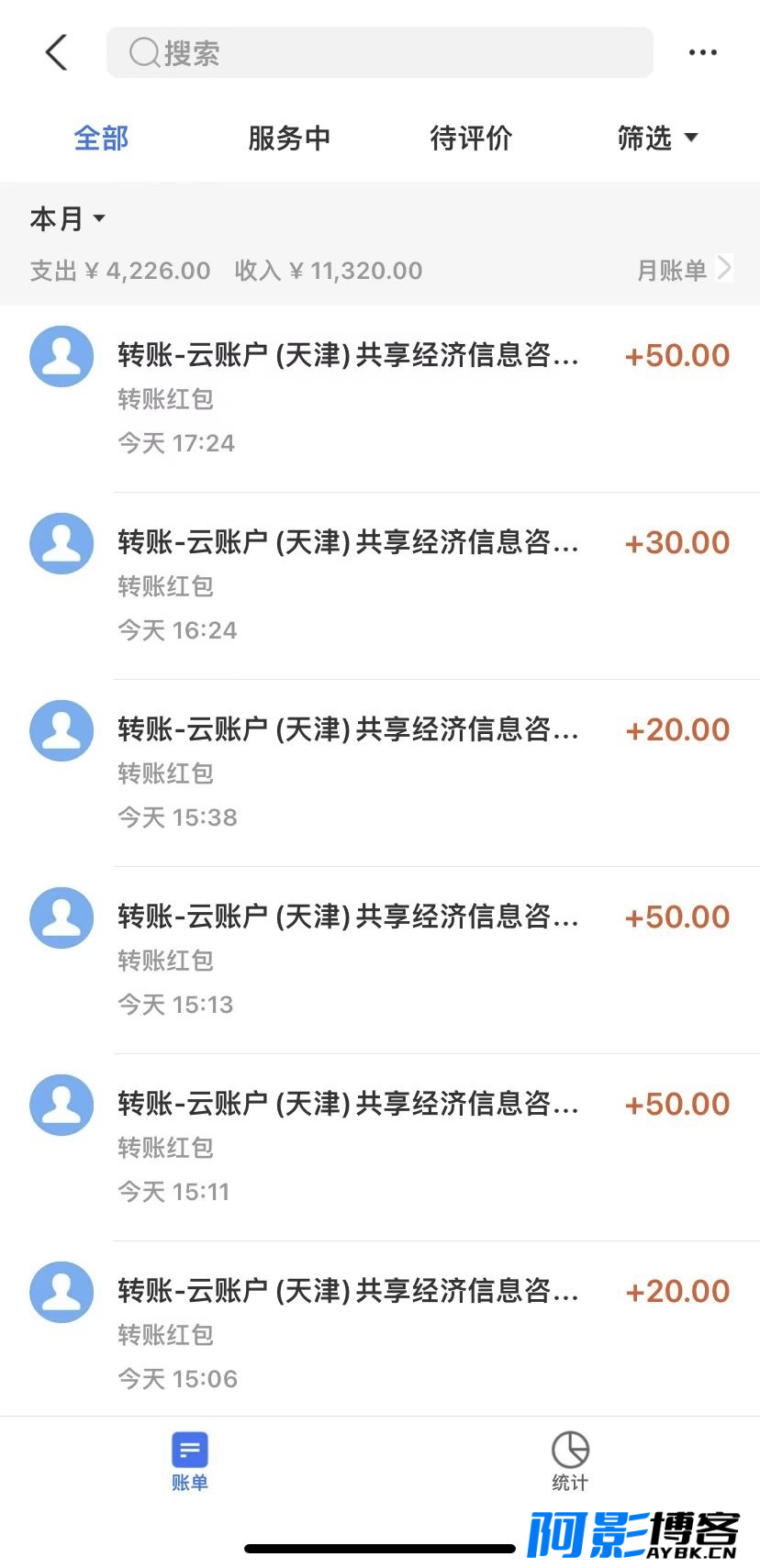Screen dimensions: 760x1568
Task: Go back using the top-left arrow
Action: (57, 52)
